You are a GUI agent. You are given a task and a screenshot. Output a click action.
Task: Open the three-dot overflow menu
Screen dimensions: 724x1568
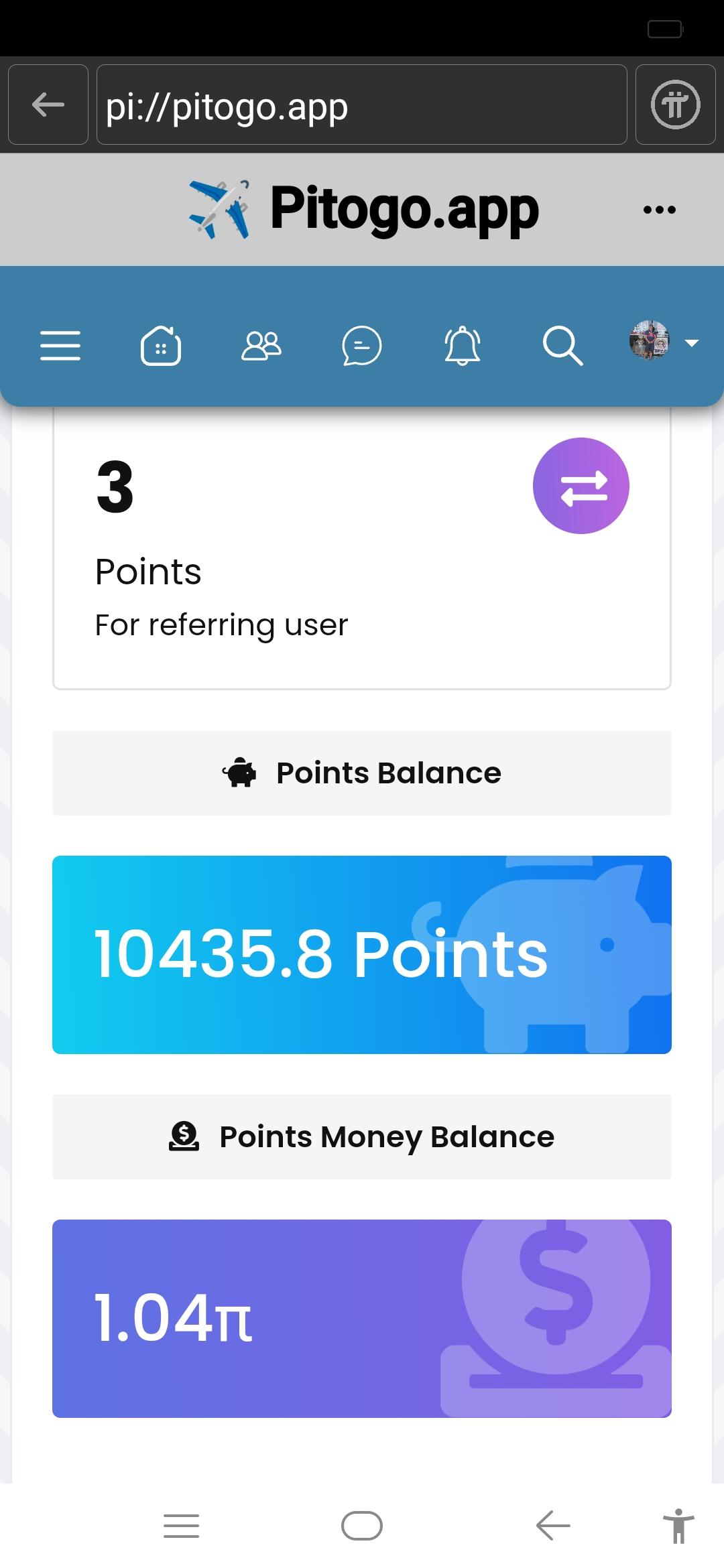(660, 210)
